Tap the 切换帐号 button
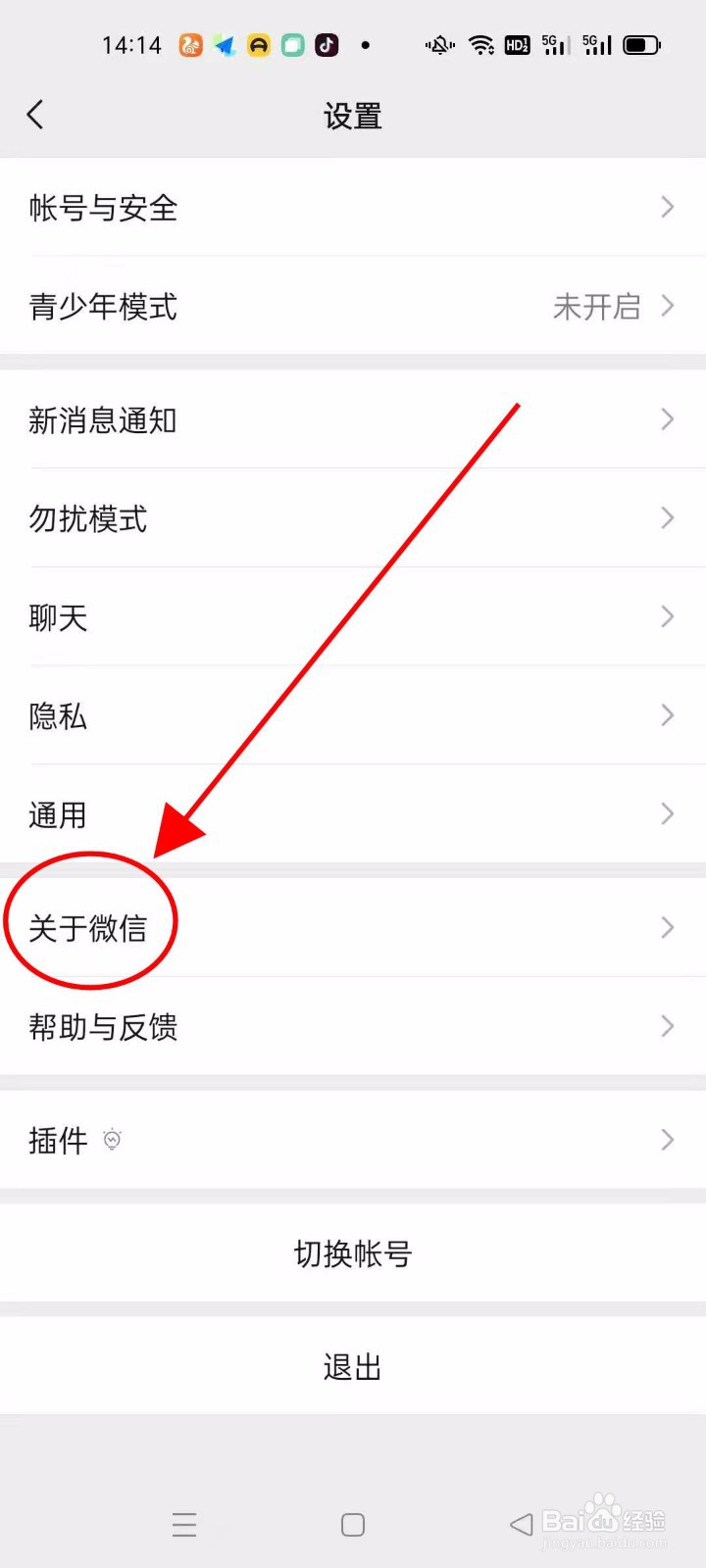This screenshot has width=706, height=1568. [353, 1253]
